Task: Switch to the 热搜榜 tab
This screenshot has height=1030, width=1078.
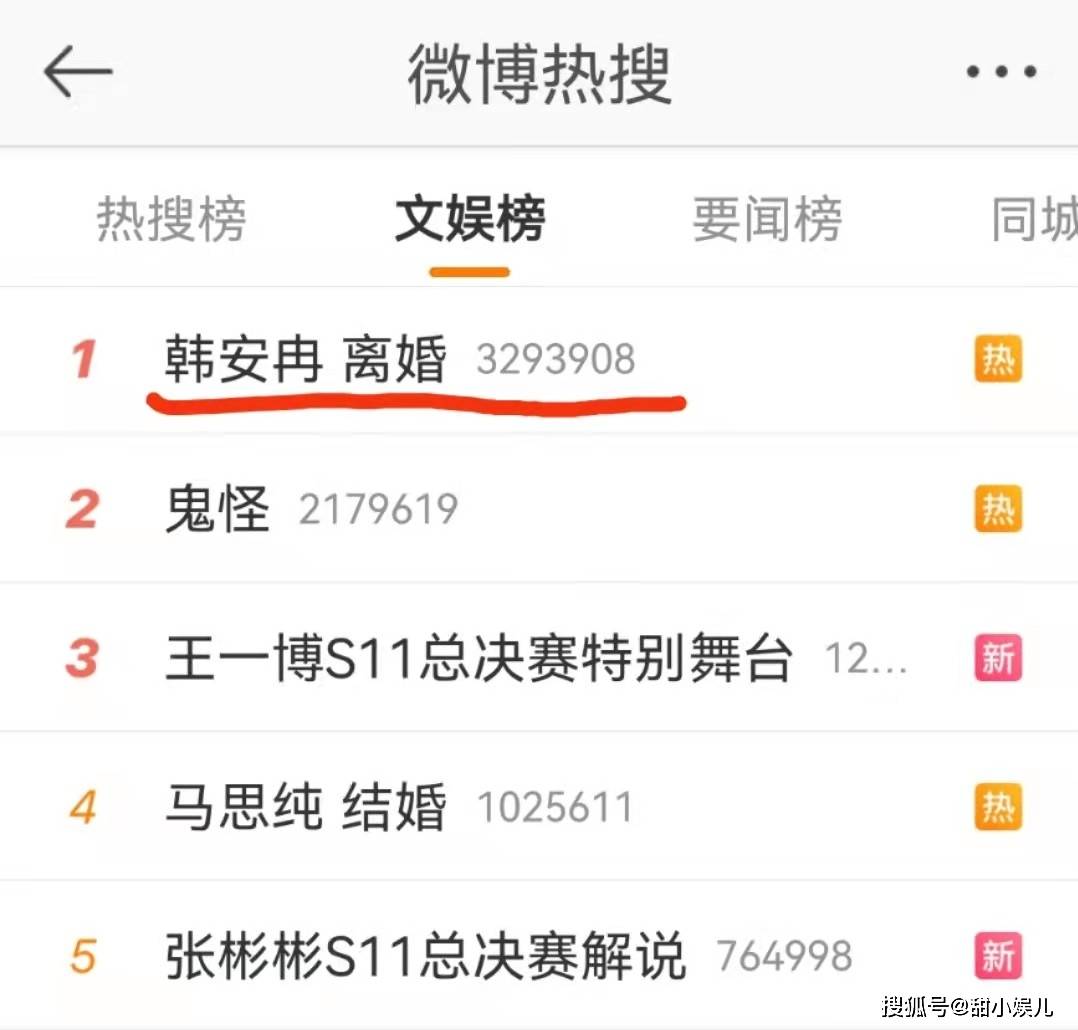Action: coord(171,219)
